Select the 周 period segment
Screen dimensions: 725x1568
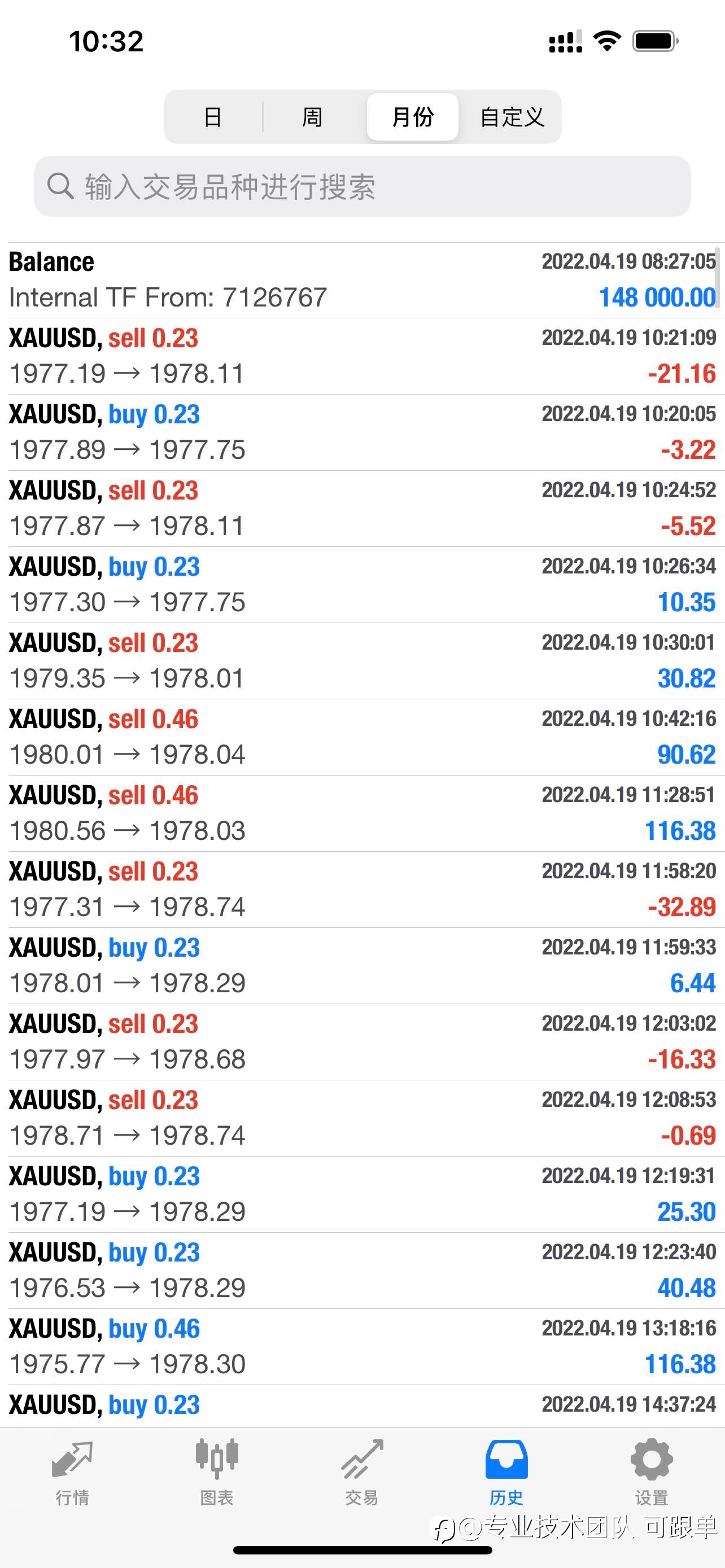tap(312, 117)
